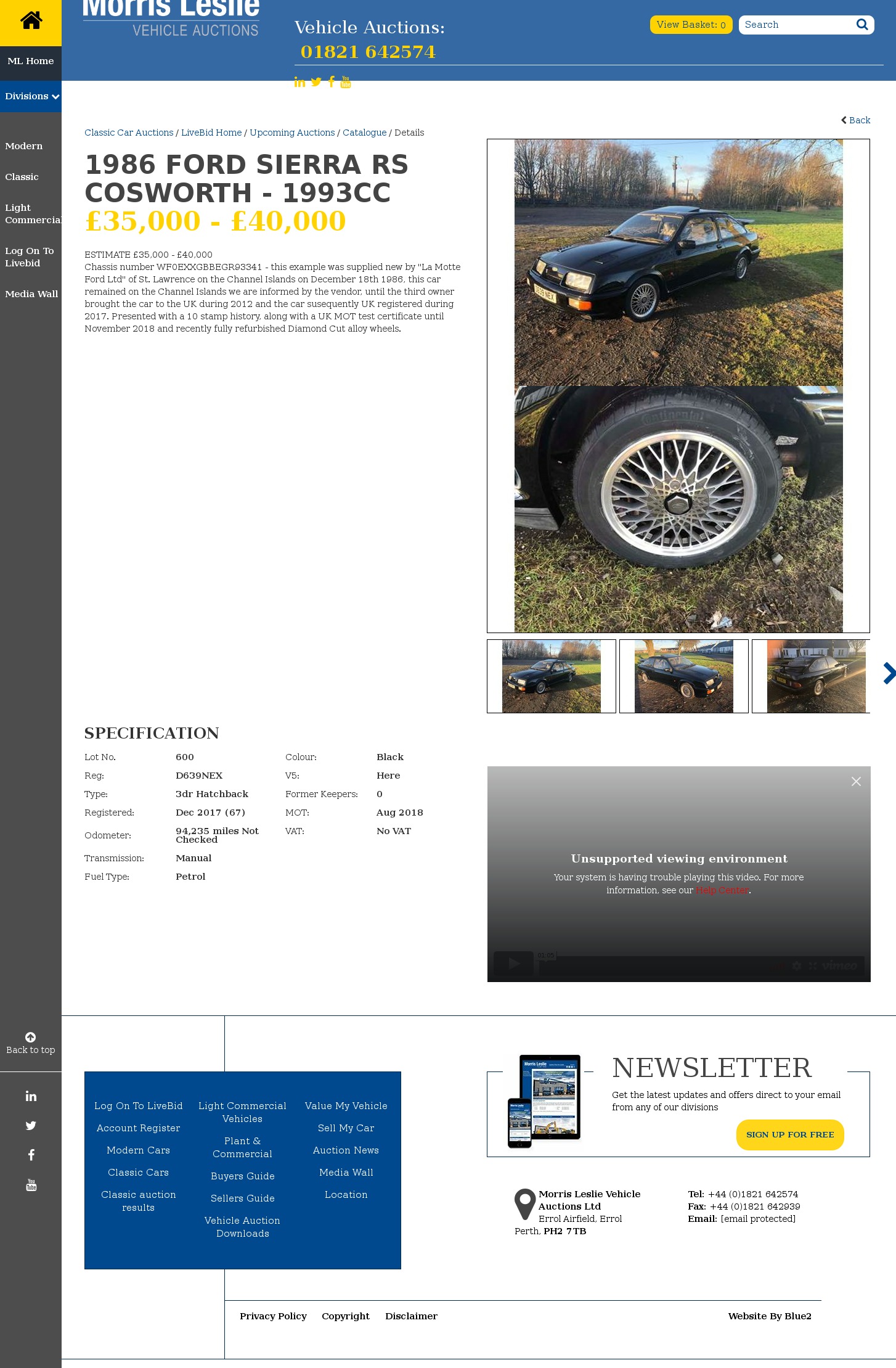Screen dimensions: 896x1368
Task: Open View Basket
Action: coord(691,25)
